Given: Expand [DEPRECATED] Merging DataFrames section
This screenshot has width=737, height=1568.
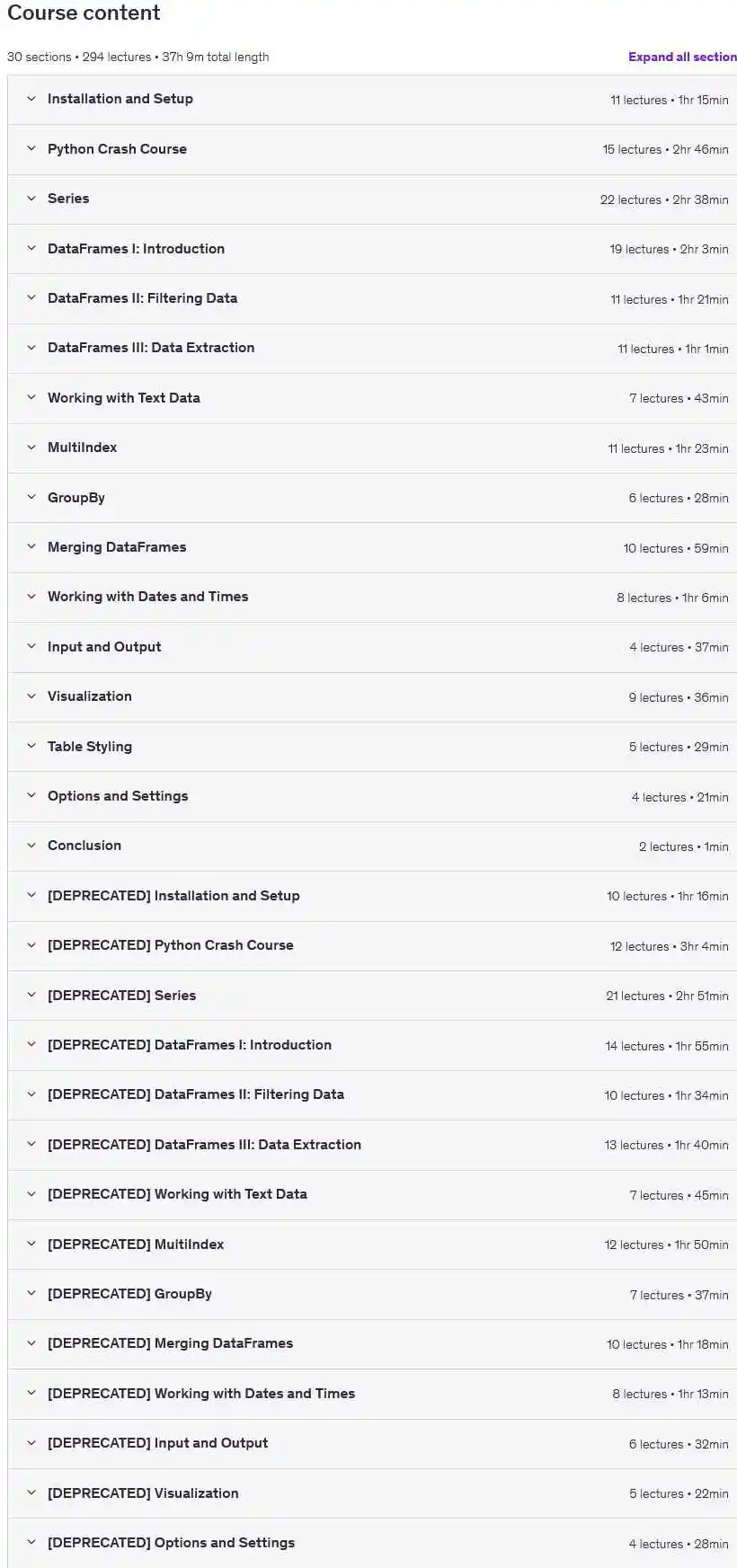Looking at the screenshot, I should click(x=372, y=1344).
